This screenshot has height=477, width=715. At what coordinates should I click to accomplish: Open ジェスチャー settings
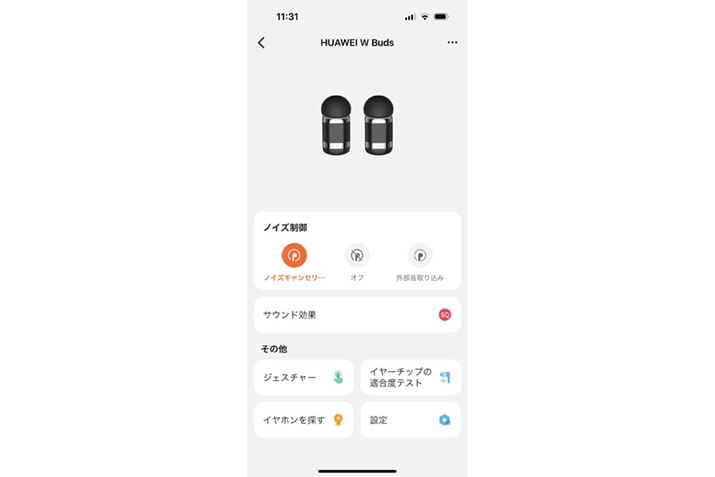(x=303, y=378)
